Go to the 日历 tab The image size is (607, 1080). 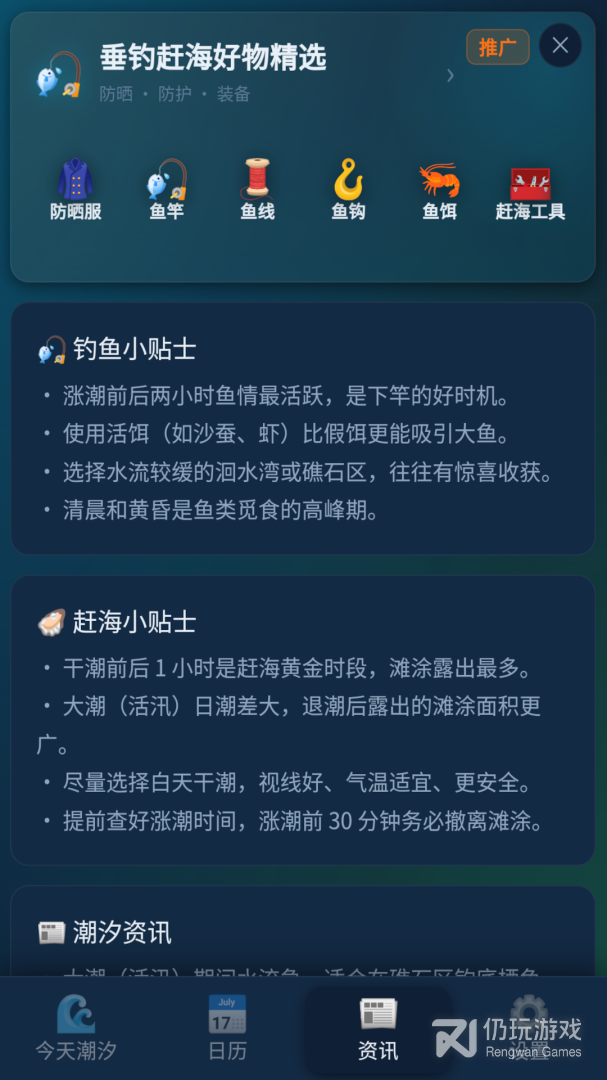point(227,1028)
